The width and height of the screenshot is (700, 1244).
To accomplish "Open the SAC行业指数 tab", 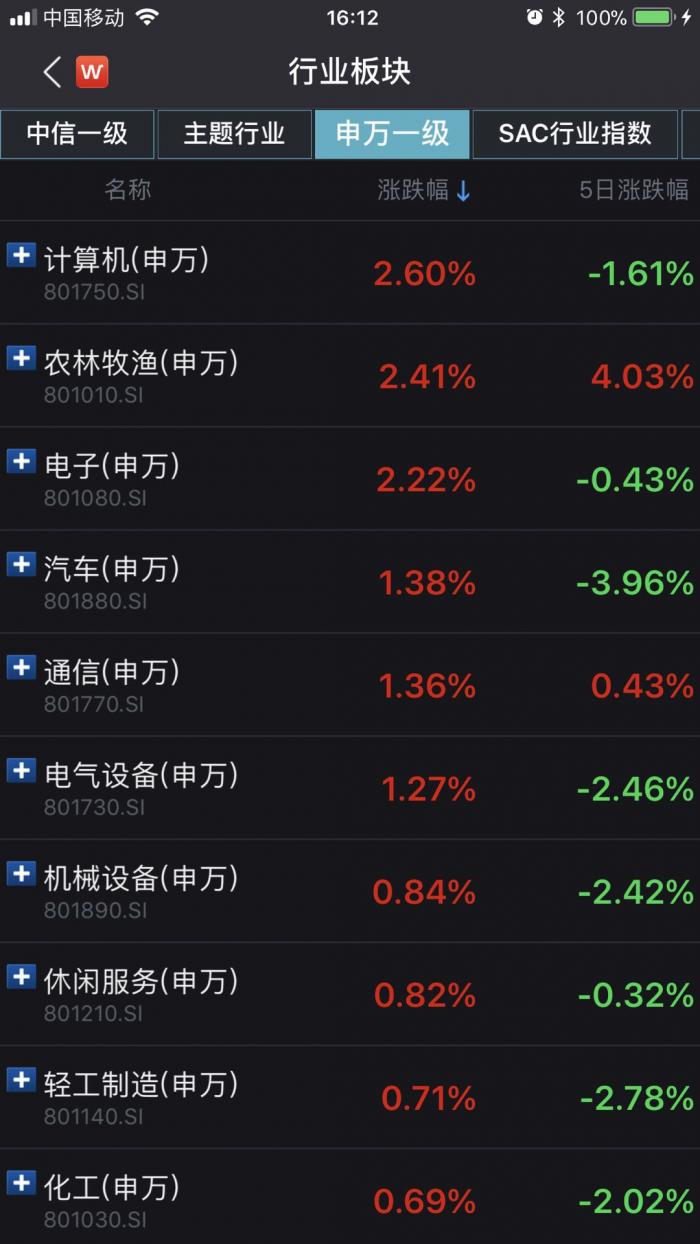I will click(575, 134).
